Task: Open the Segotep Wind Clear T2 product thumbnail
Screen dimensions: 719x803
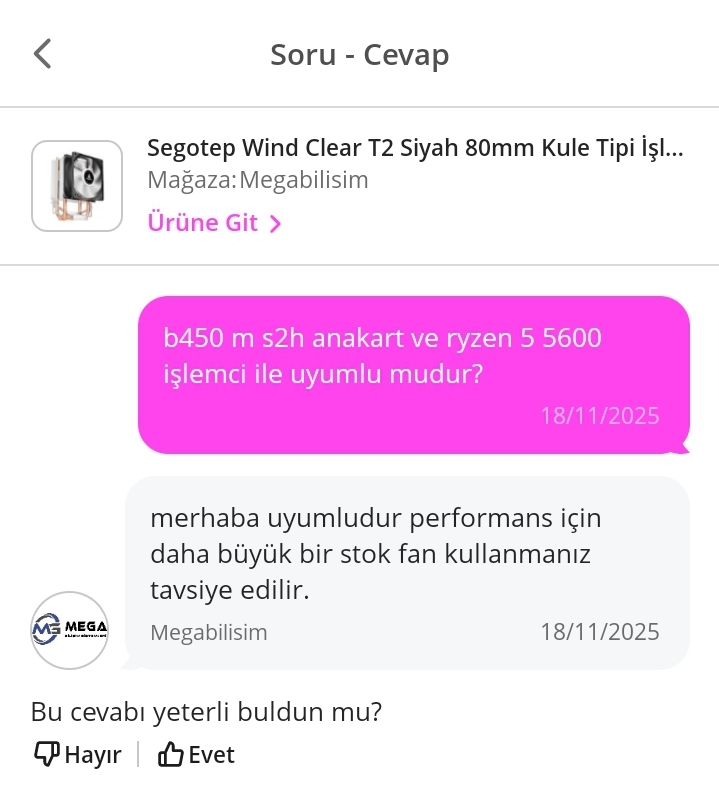Action: [x=77, y=186]
